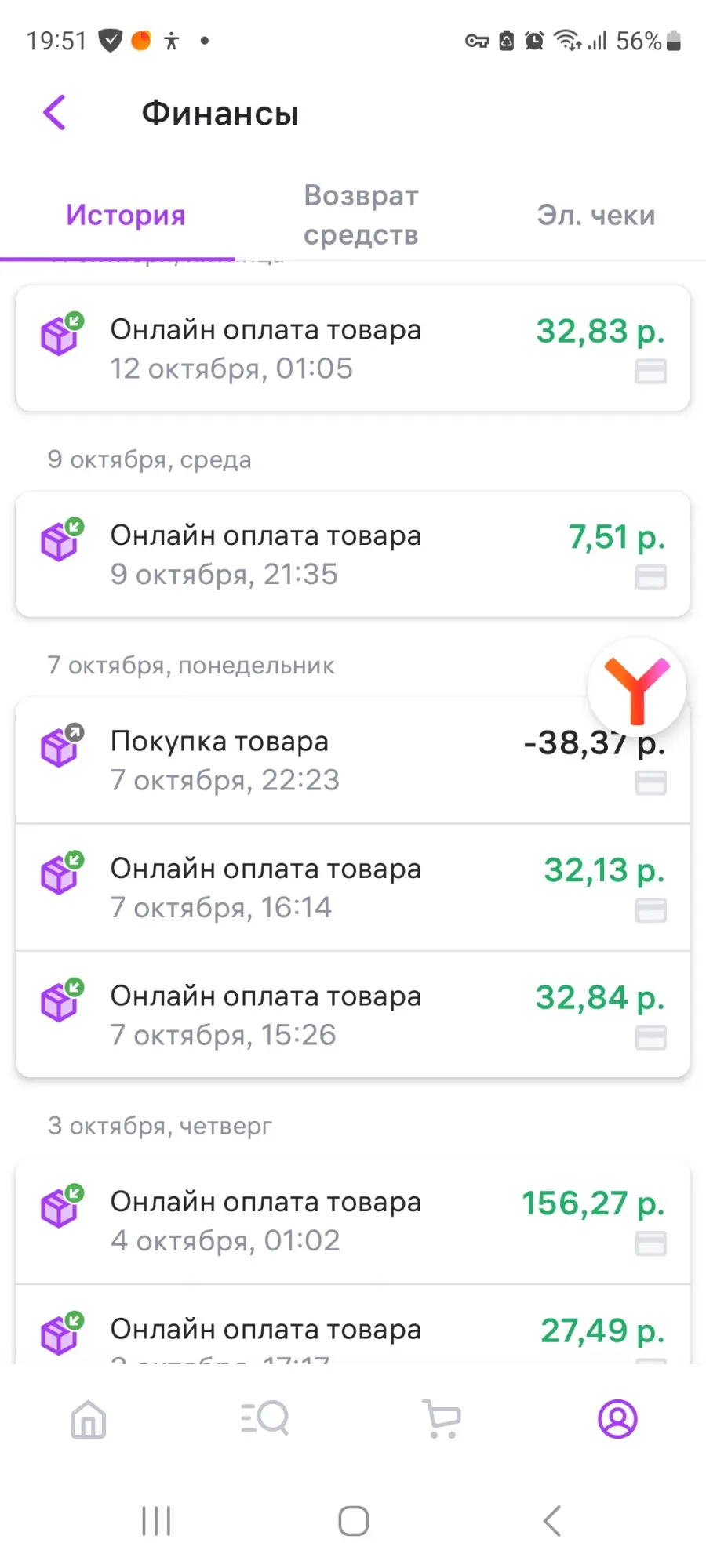Go to the home tab in the bottom bar
This screenshot has height=1568, width=706.
[88, 1419]
